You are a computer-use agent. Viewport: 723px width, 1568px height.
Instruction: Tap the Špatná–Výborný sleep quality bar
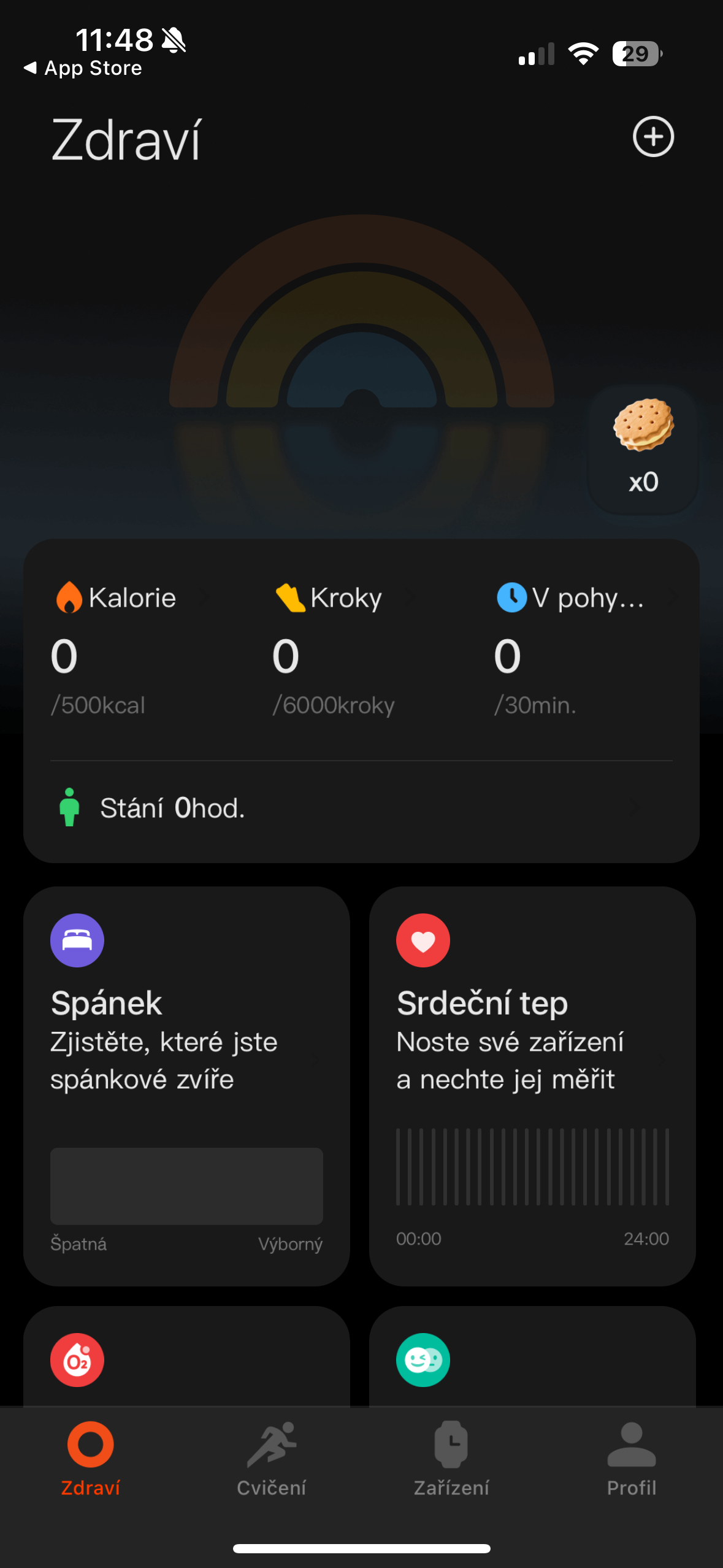[186, 1186]
